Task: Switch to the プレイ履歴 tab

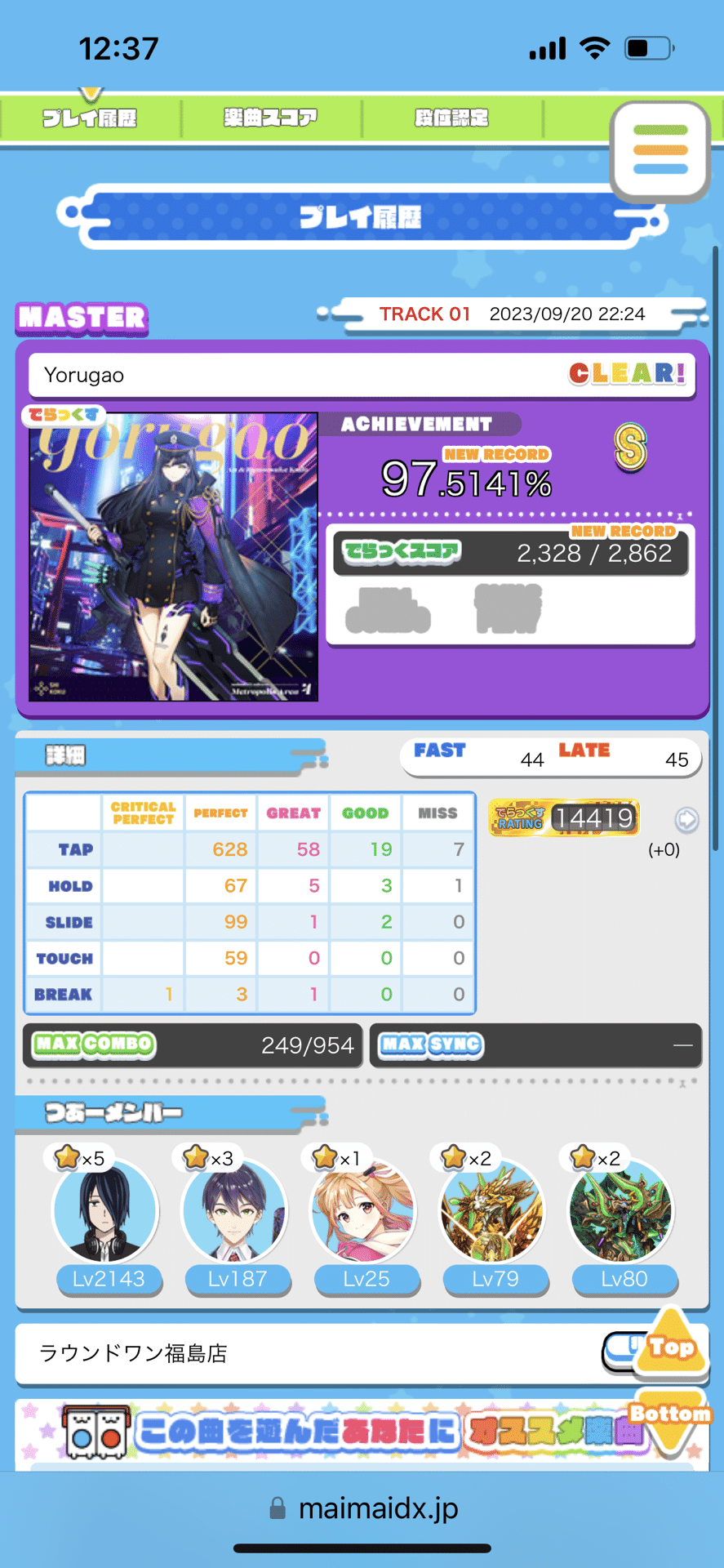Action: 90,118
